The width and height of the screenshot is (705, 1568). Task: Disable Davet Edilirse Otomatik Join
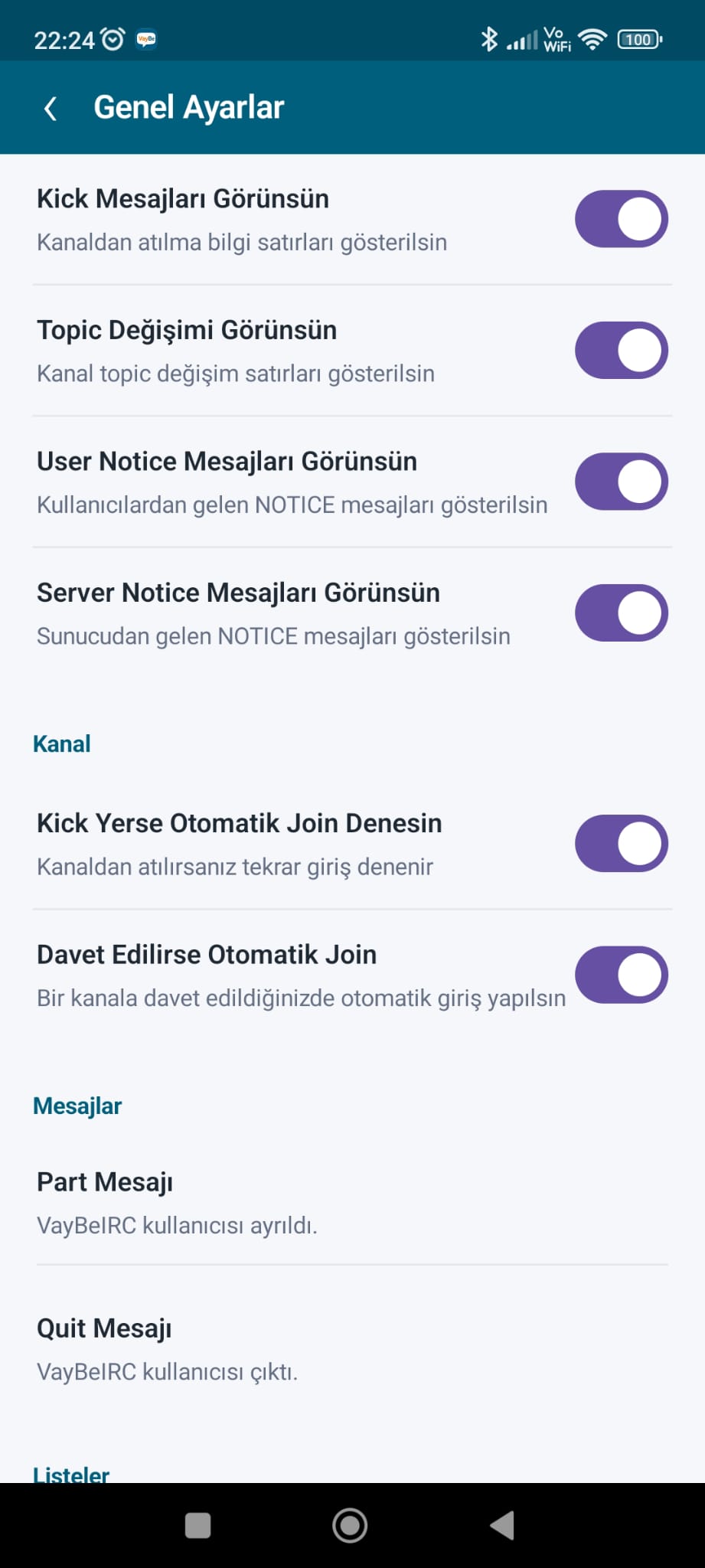[622, 975]
